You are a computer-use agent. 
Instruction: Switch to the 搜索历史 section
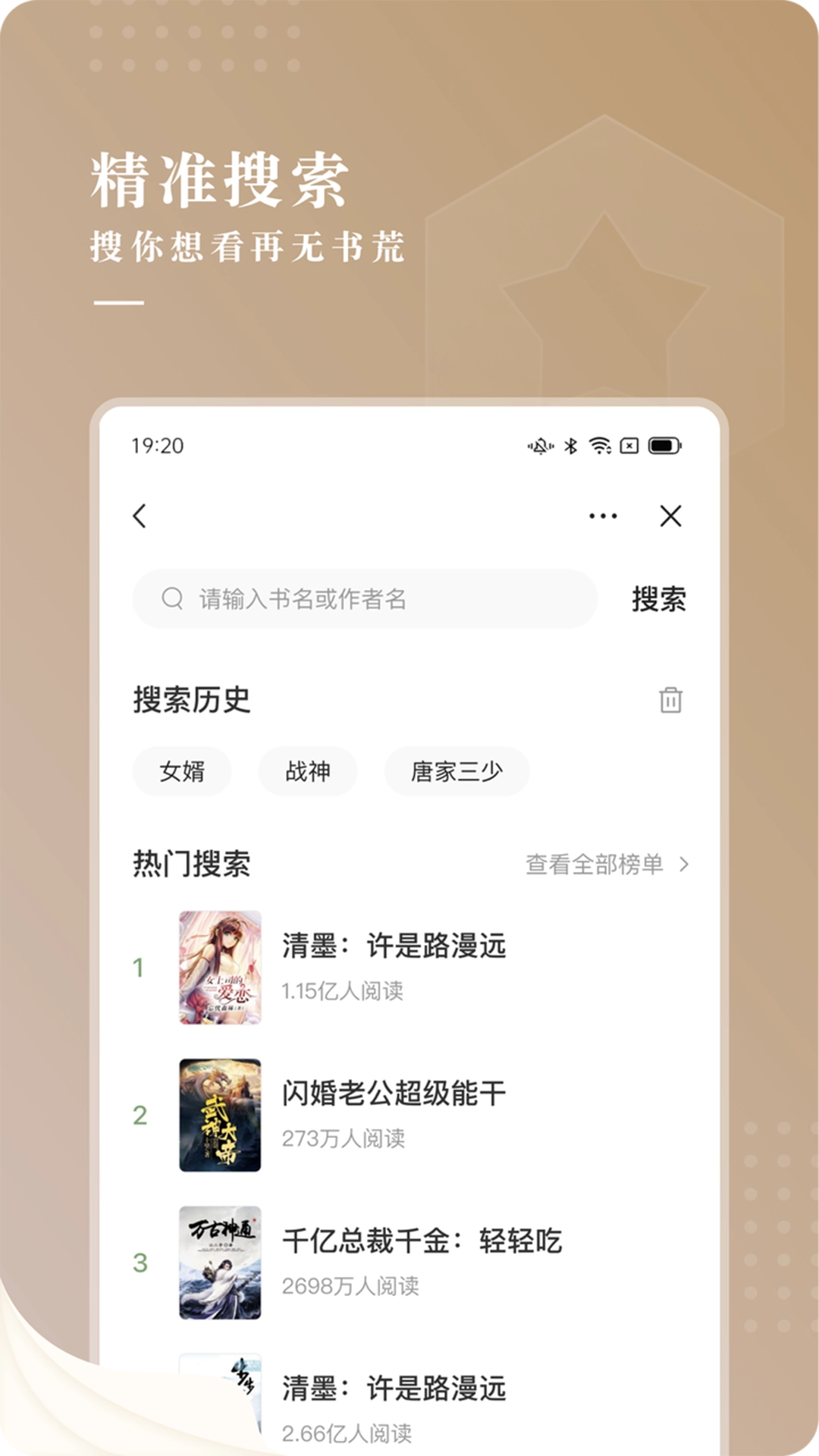click(x=190, y=701)
